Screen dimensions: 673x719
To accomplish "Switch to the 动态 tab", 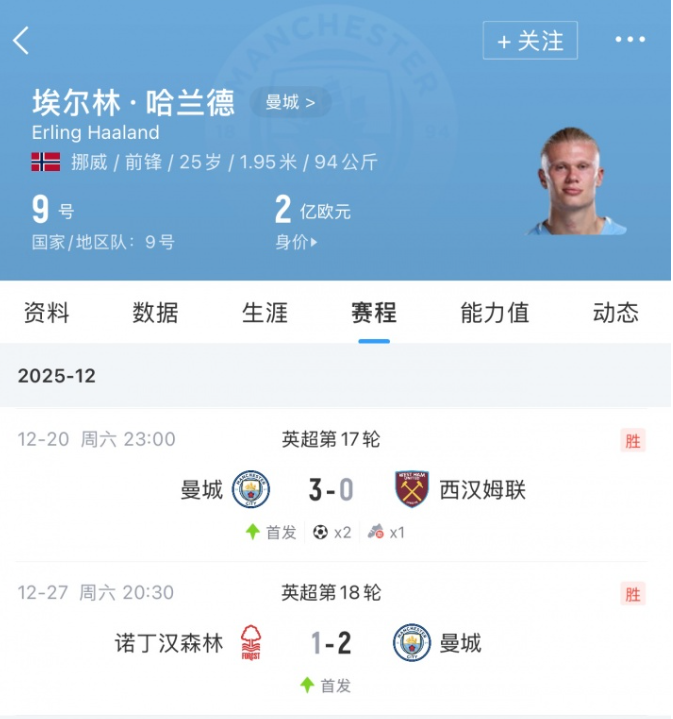I will pyautogui.click(x=615, y=313).
